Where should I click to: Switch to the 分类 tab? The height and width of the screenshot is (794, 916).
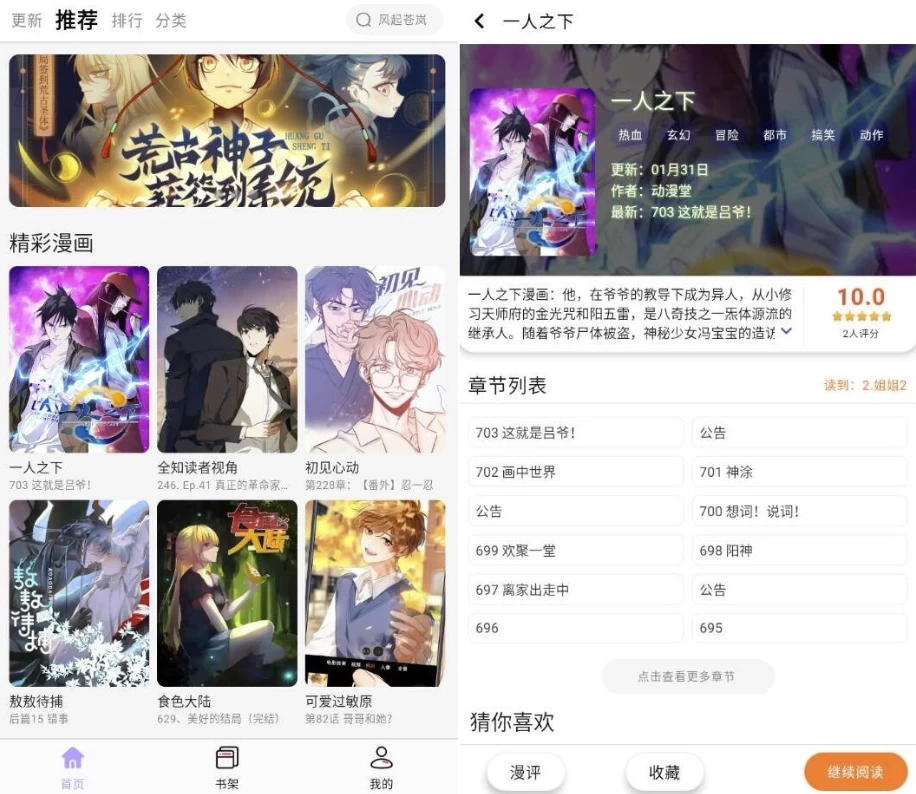pyautogui.click(x=171, y=20)
